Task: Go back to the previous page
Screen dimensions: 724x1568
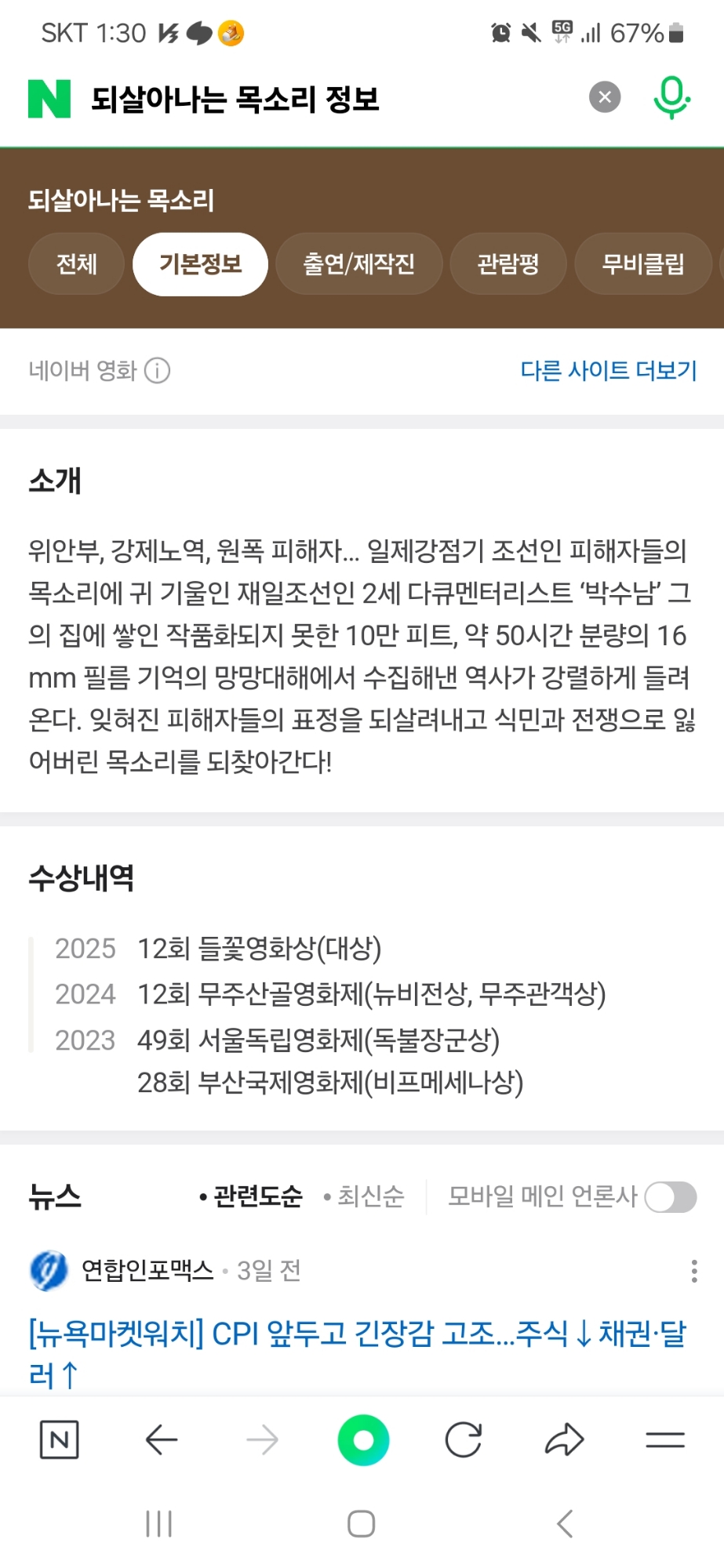Action: [x=162, y=1439]
